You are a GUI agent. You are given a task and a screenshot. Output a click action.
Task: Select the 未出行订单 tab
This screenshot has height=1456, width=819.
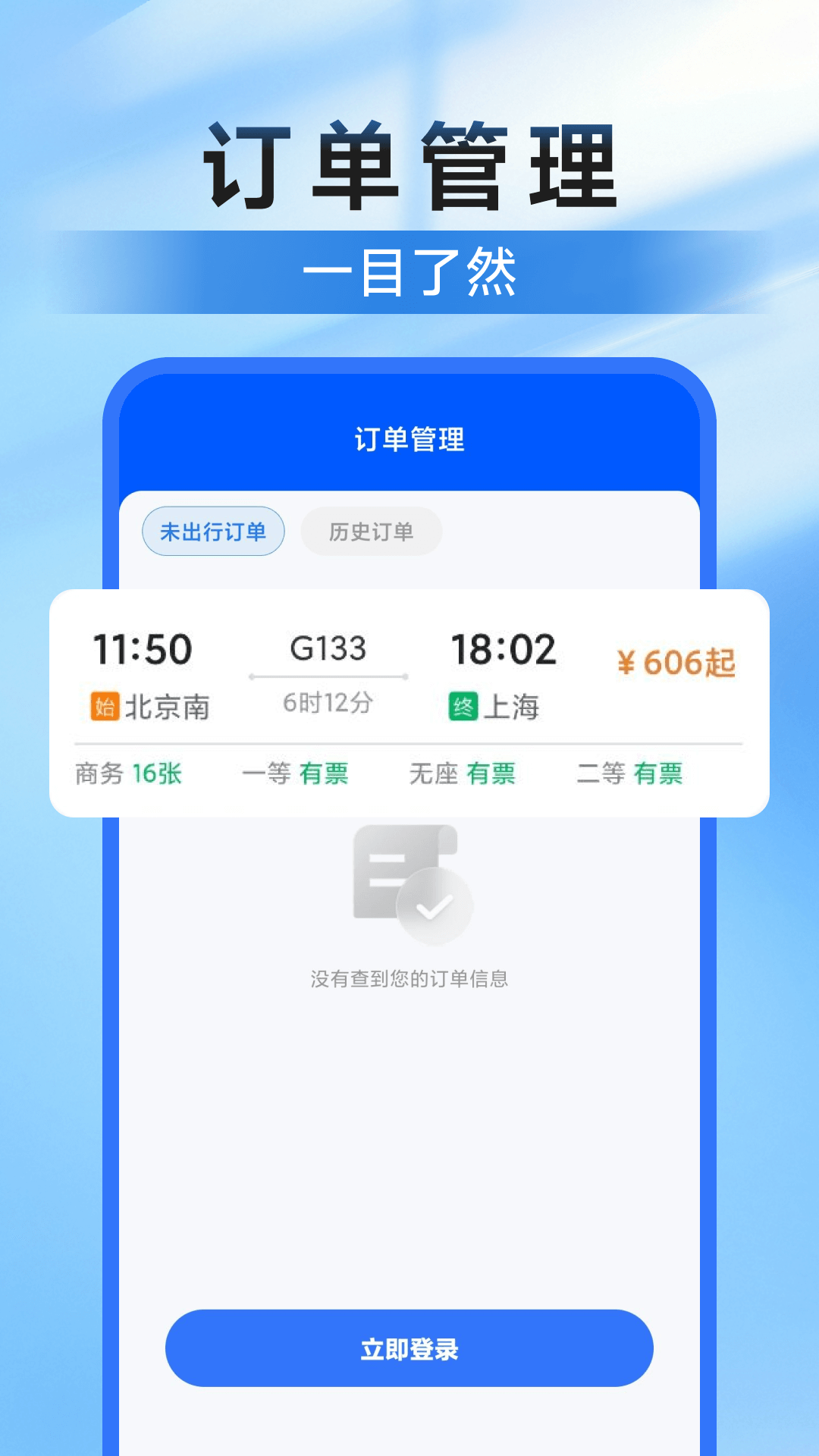(214, 532)
